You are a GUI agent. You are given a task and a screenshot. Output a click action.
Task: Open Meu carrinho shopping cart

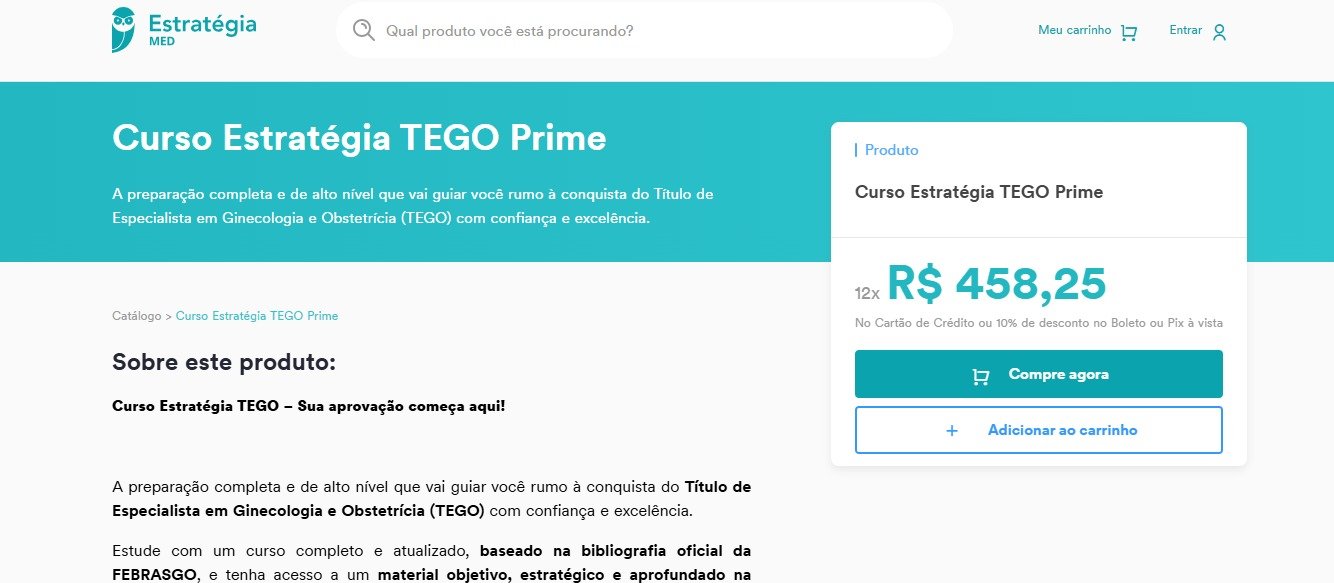pos(1087,31)
